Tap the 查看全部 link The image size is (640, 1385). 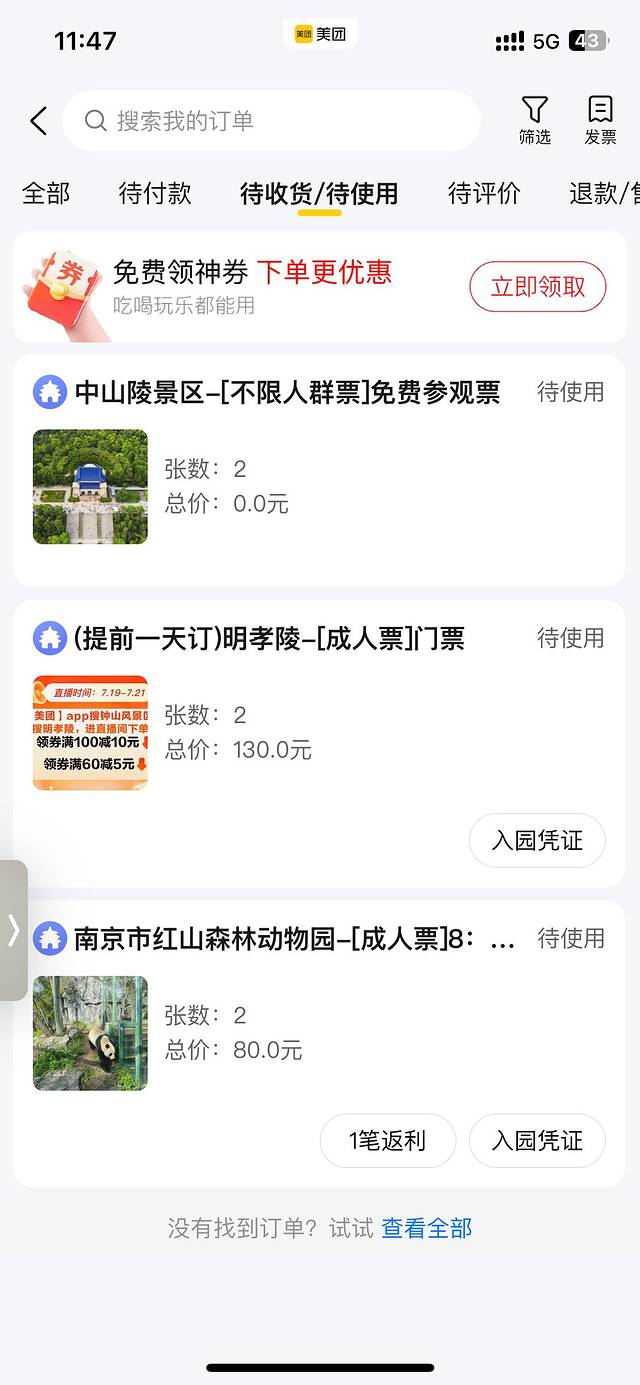coord(427,1228)
